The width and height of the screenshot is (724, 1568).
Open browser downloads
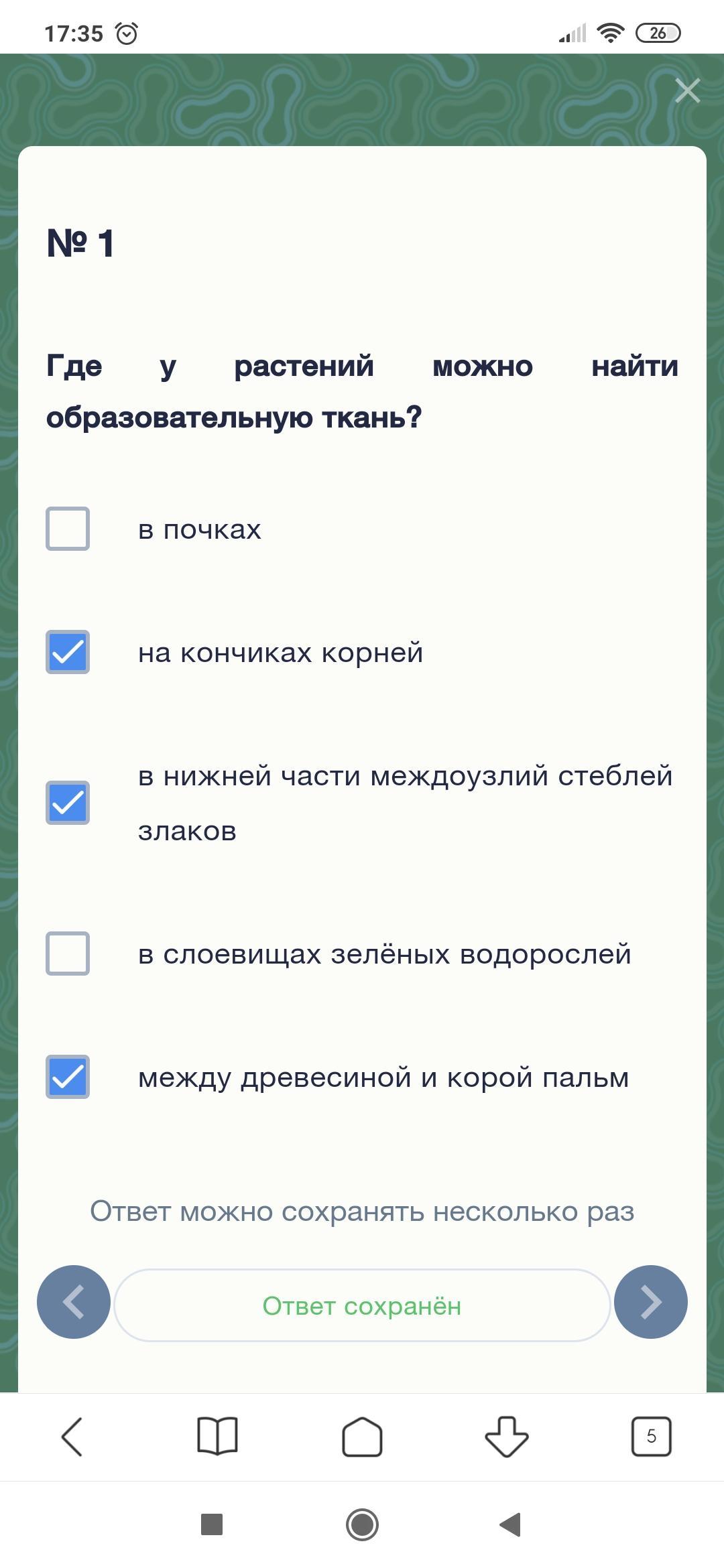click(x=507, y=1437)
